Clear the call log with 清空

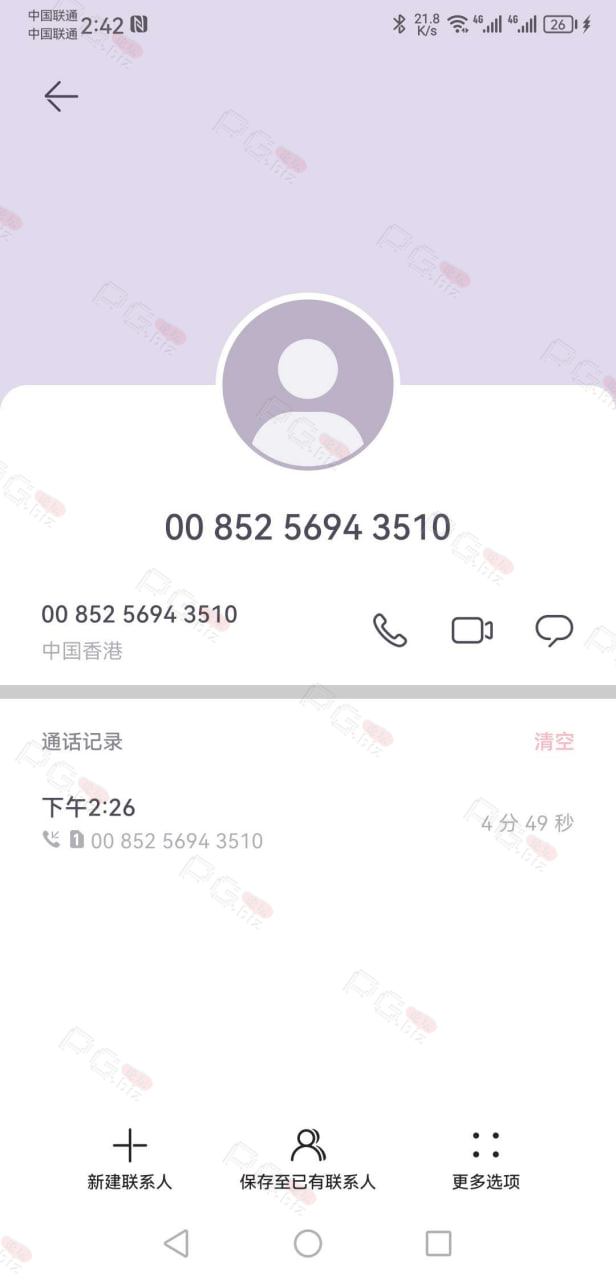pos(554,742)
